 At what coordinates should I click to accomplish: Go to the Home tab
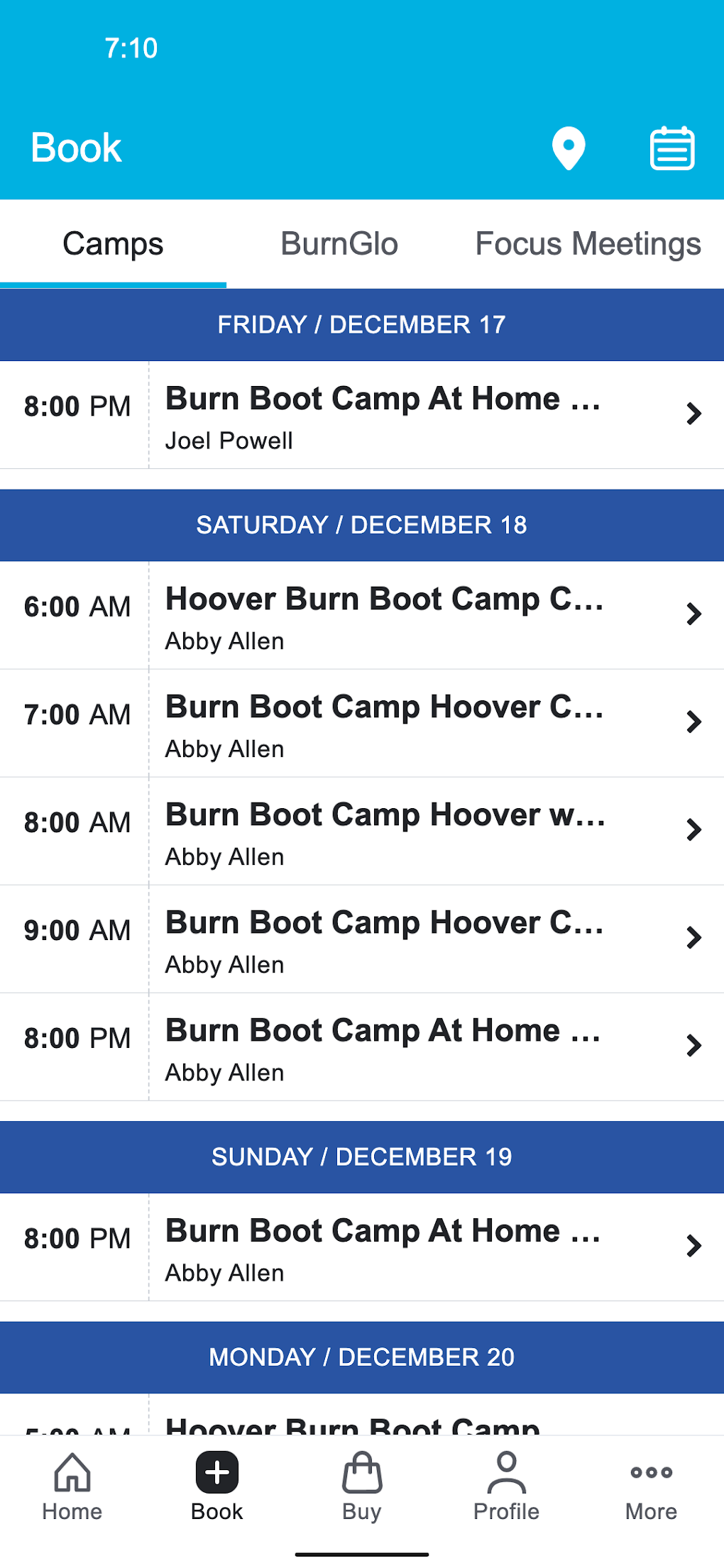coord(72,1486)
